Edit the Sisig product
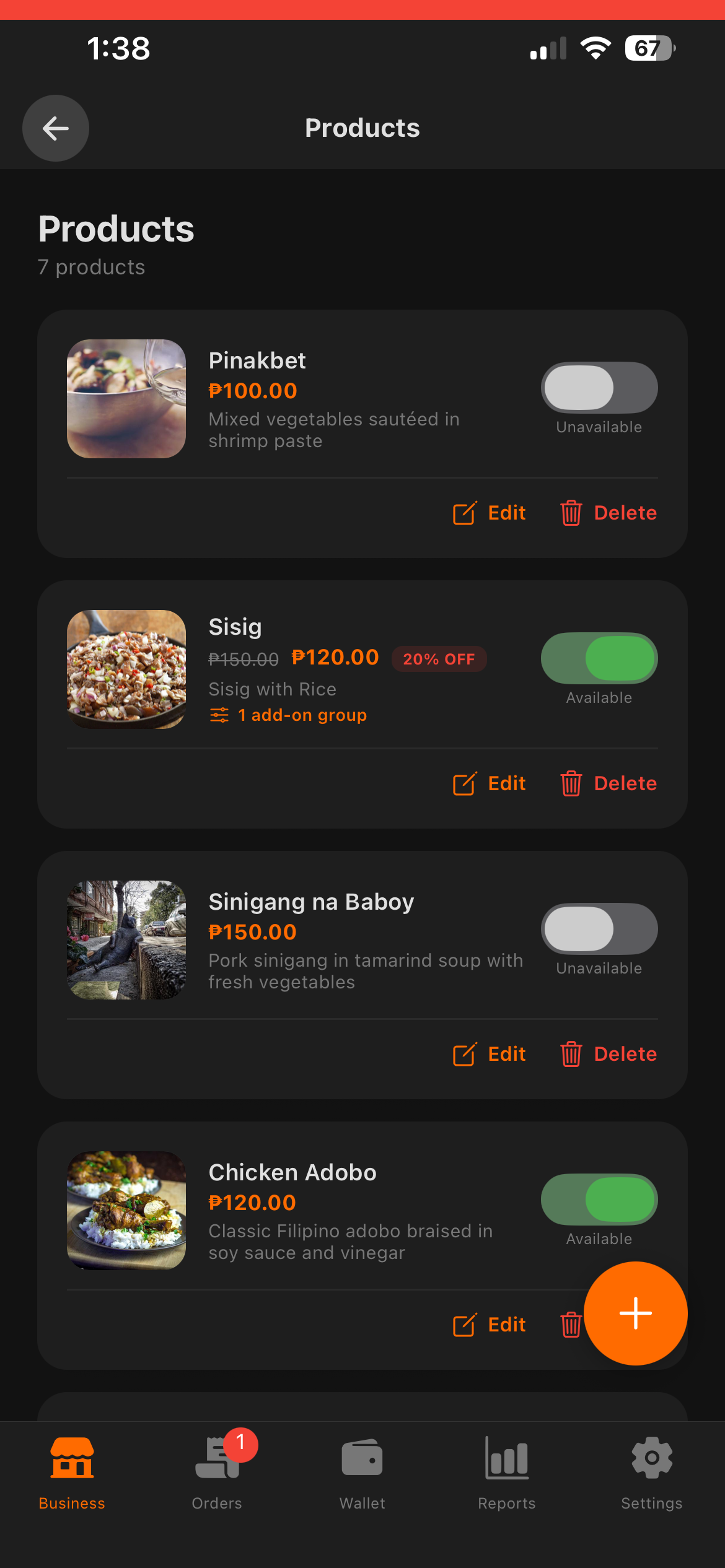Image resolution: width=725 pixels, height=1568 pixels. pyautogui.click(x=490, y=783)
